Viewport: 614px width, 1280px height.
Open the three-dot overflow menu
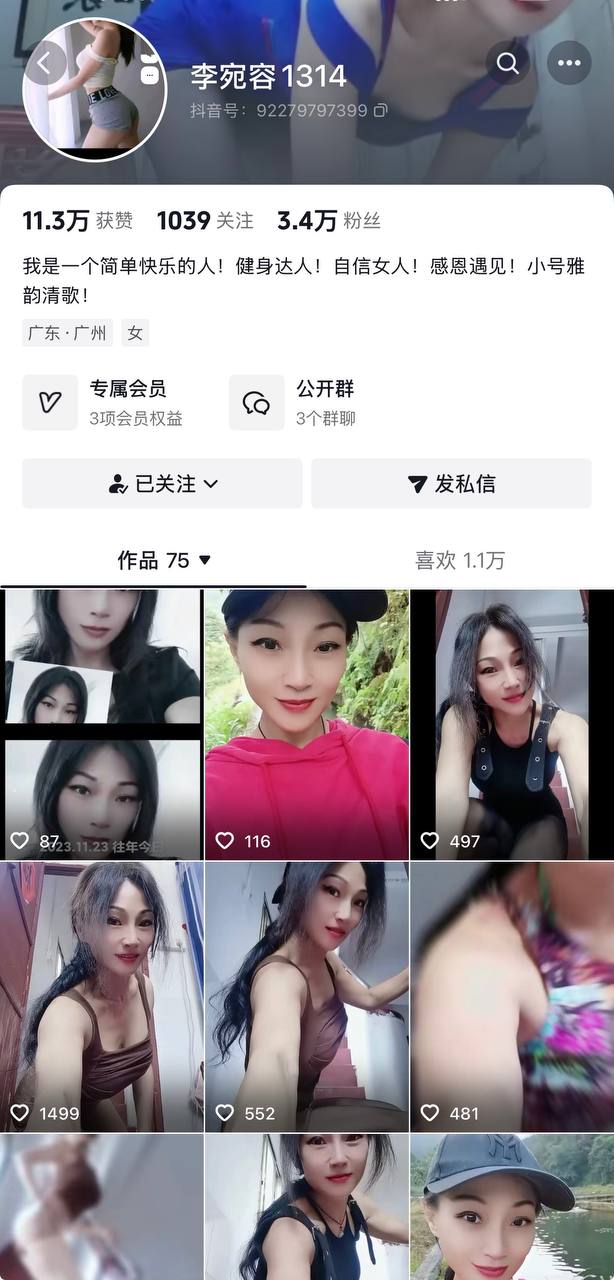[x=569, y=64]
